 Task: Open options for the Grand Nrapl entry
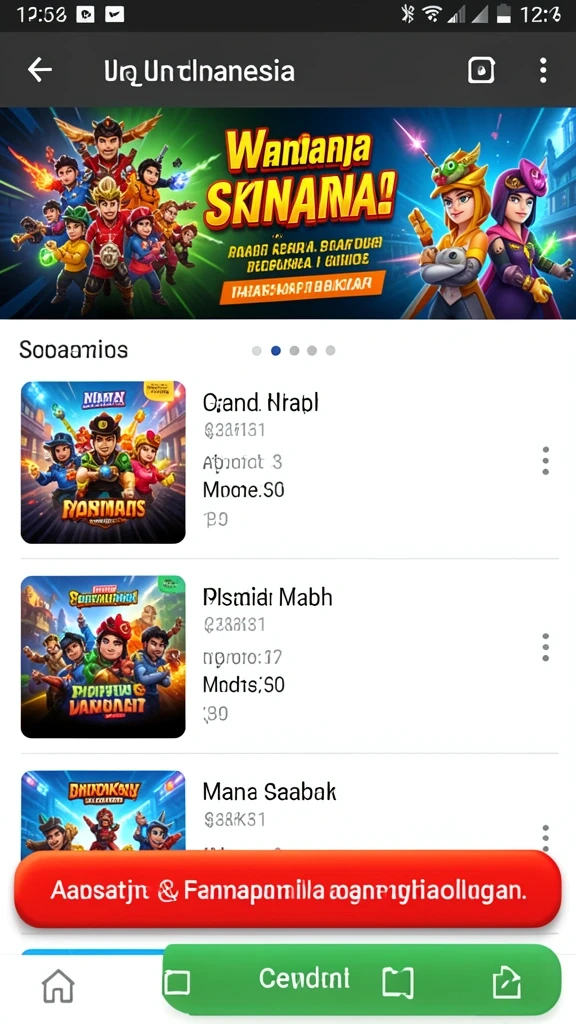(545, 461)
